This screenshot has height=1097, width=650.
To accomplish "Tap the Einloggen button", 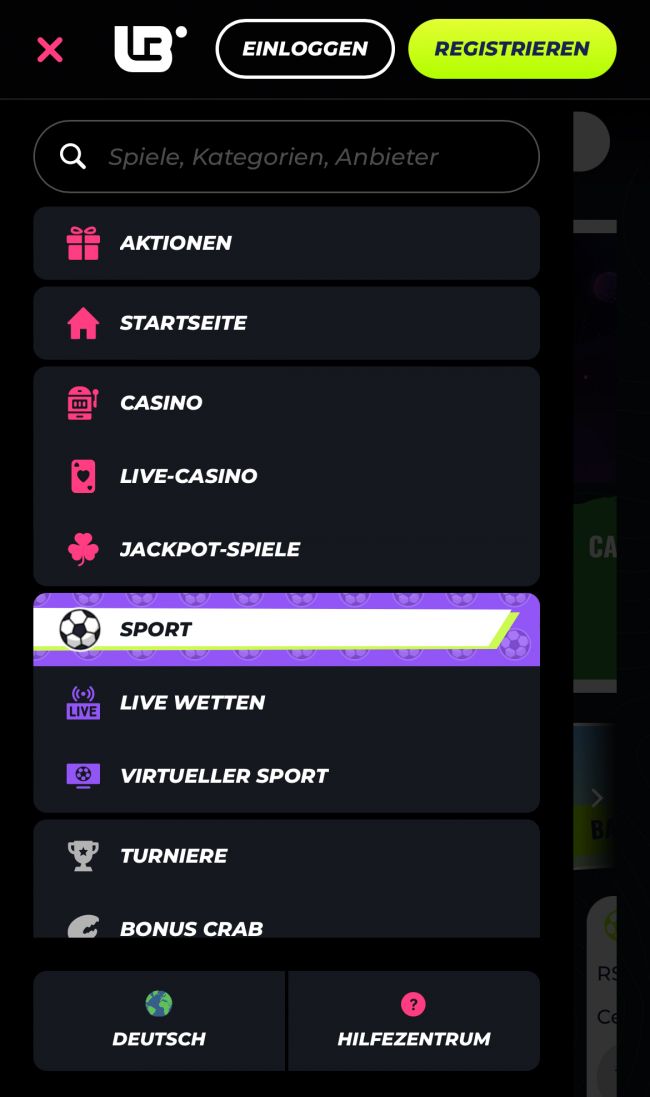I will (305, 49).
